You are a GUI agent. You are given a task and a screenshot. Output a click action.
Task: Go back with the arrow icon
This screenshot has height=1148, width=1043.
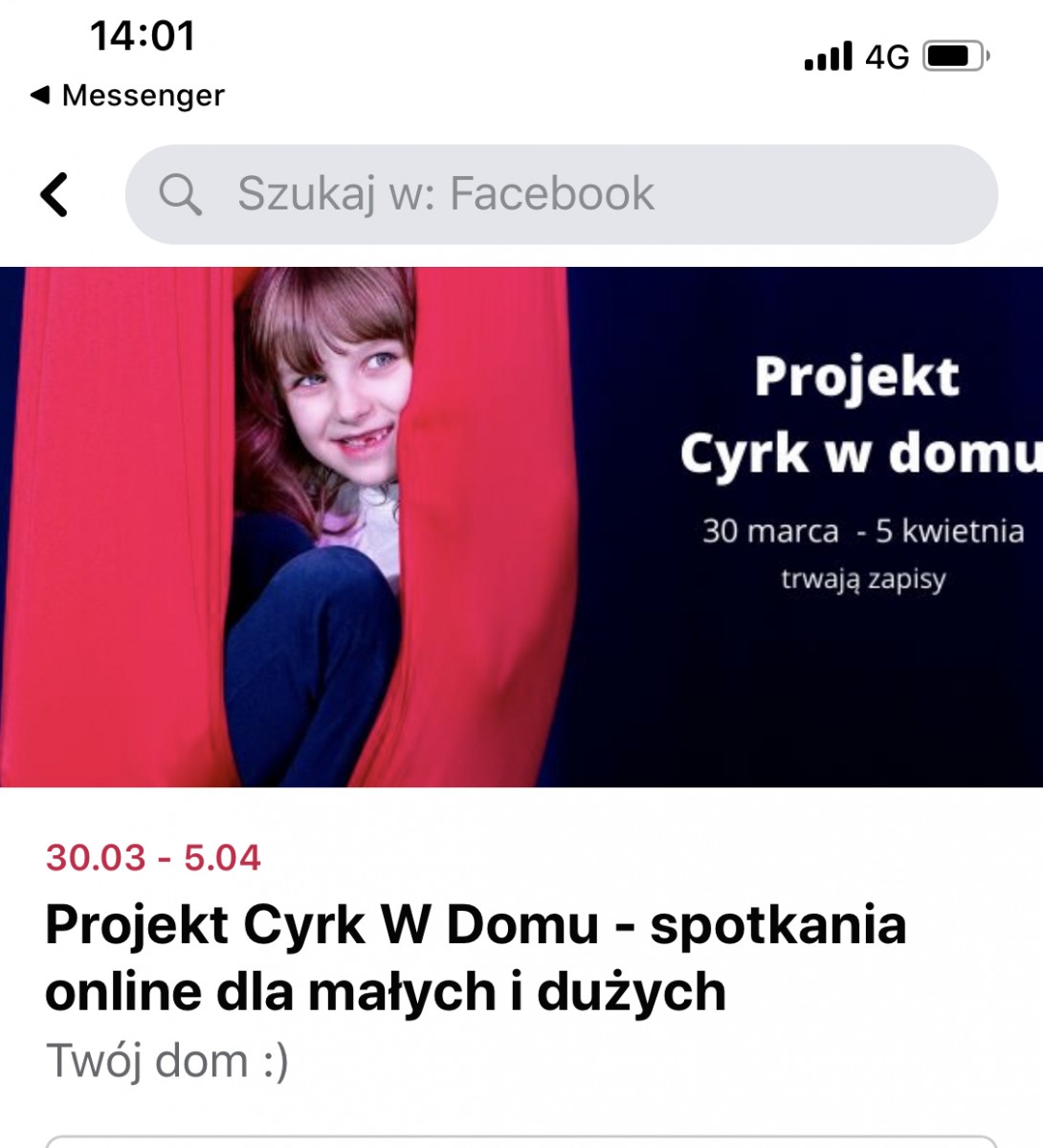pos(55,194)
